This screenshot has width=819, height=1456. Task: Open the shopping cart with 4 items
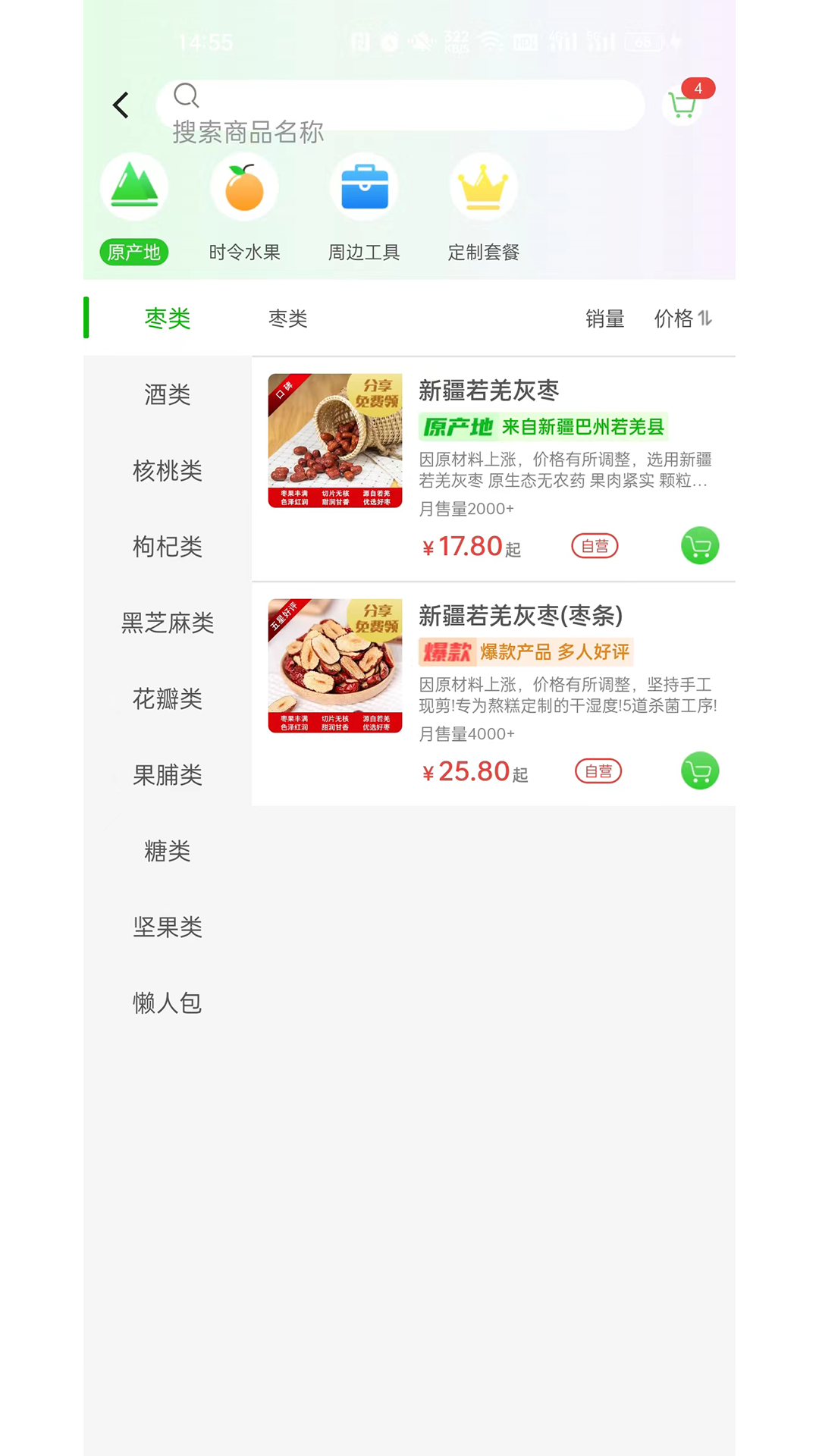(681, 105)
